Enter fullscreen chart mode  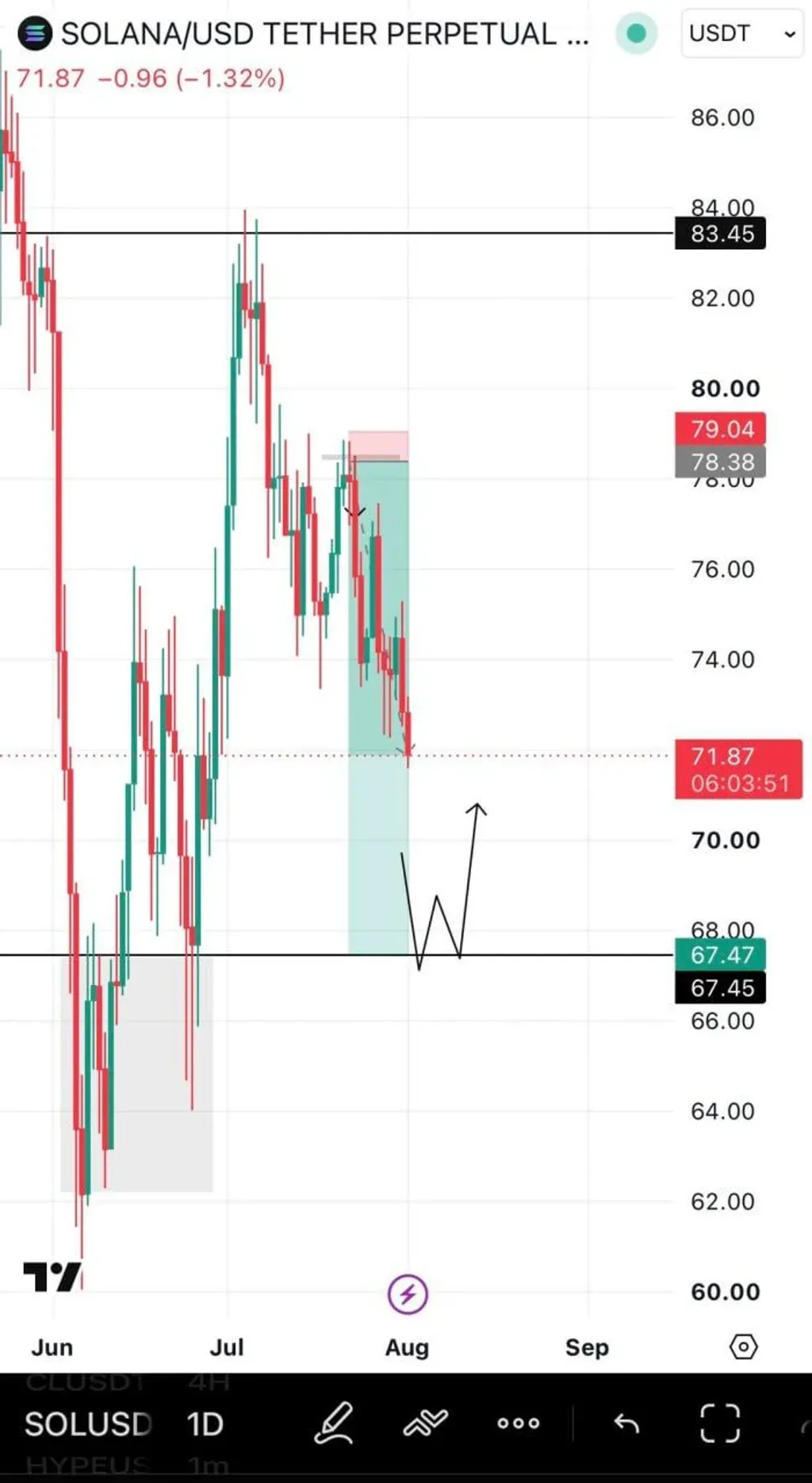tap(720, 1423)
